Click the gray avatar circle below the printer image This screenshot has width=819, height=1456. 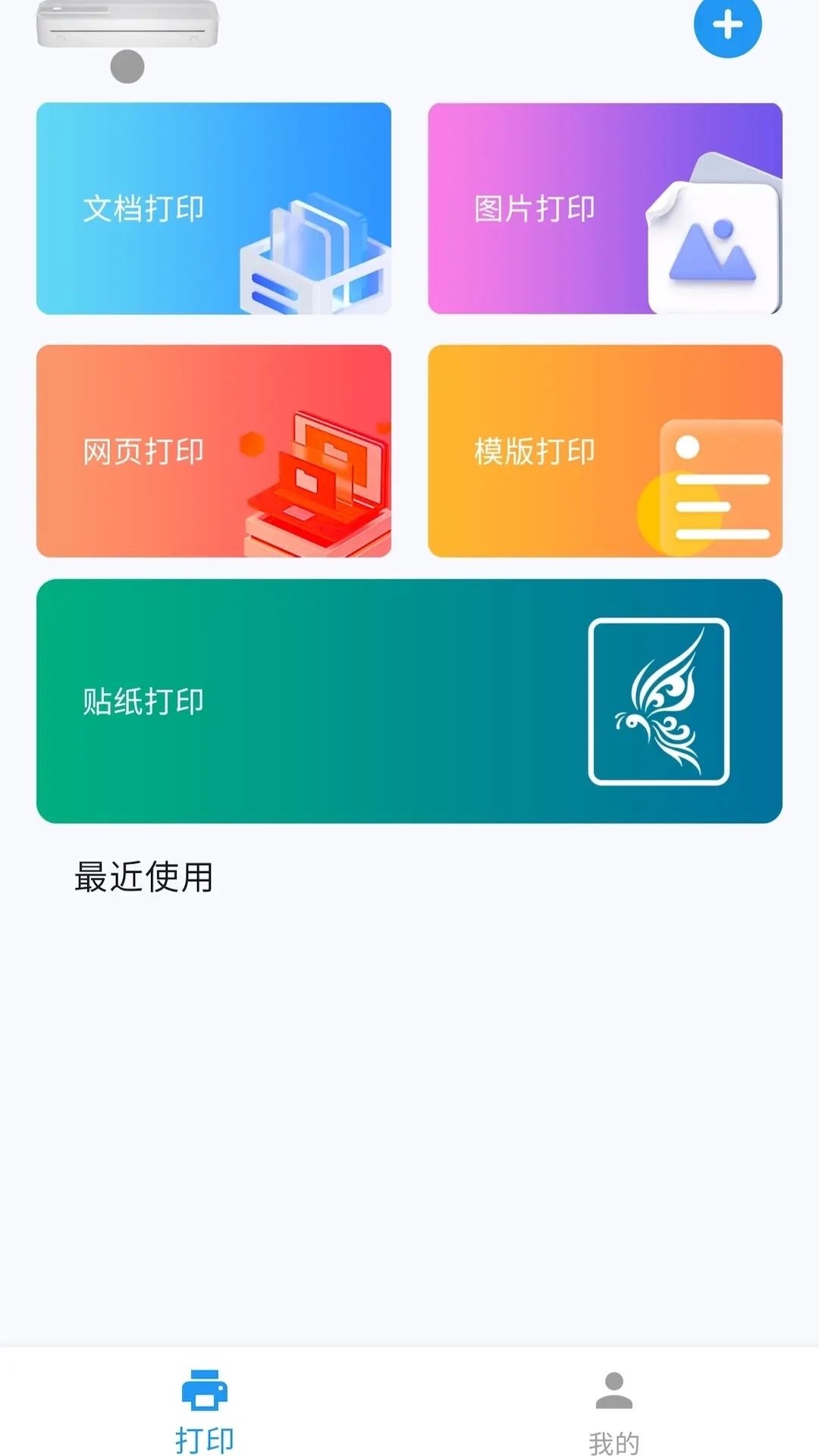(x=127, y=68)
